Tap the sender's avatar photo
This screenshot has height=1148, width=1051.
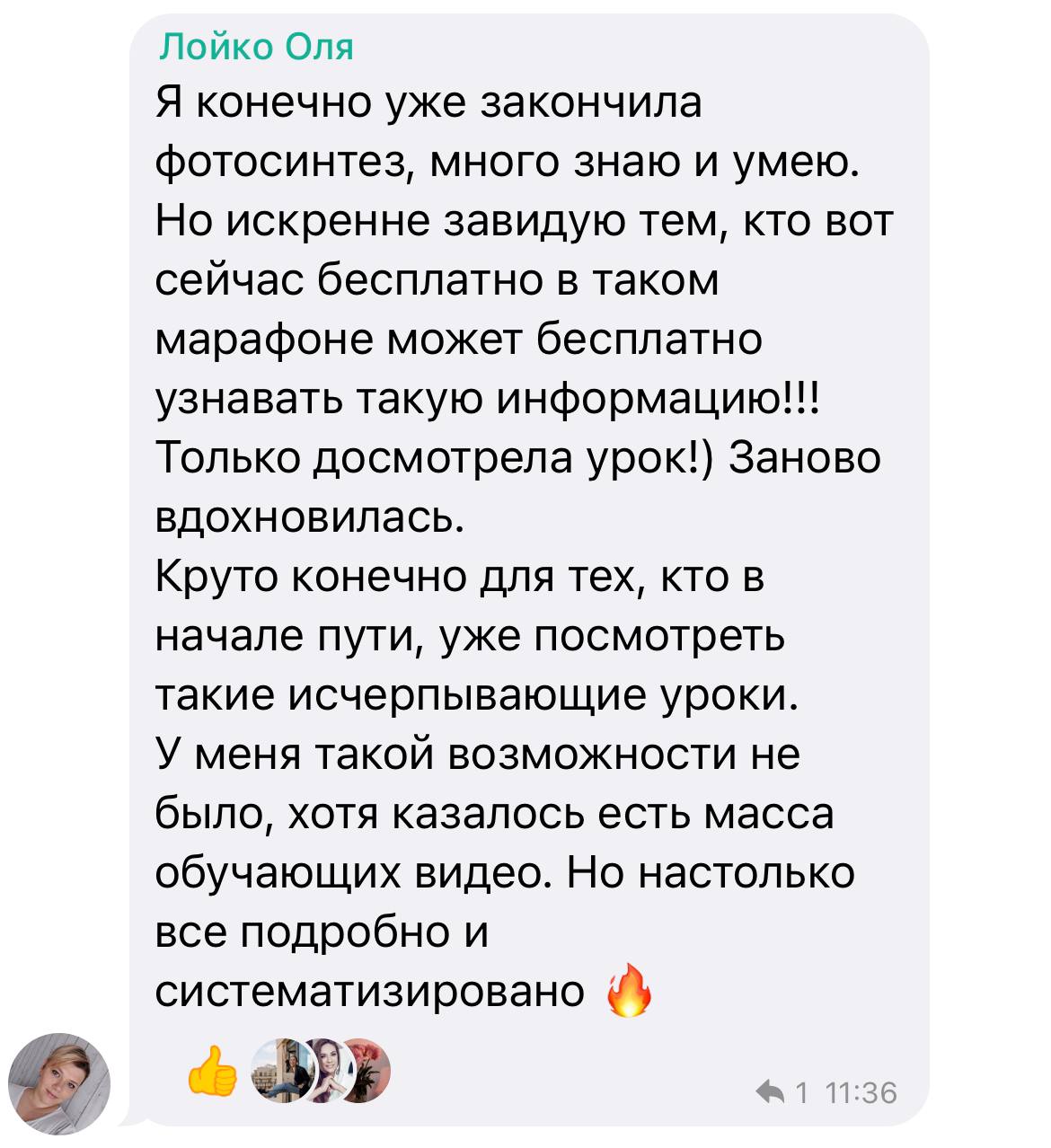(x=59, y=1083)
